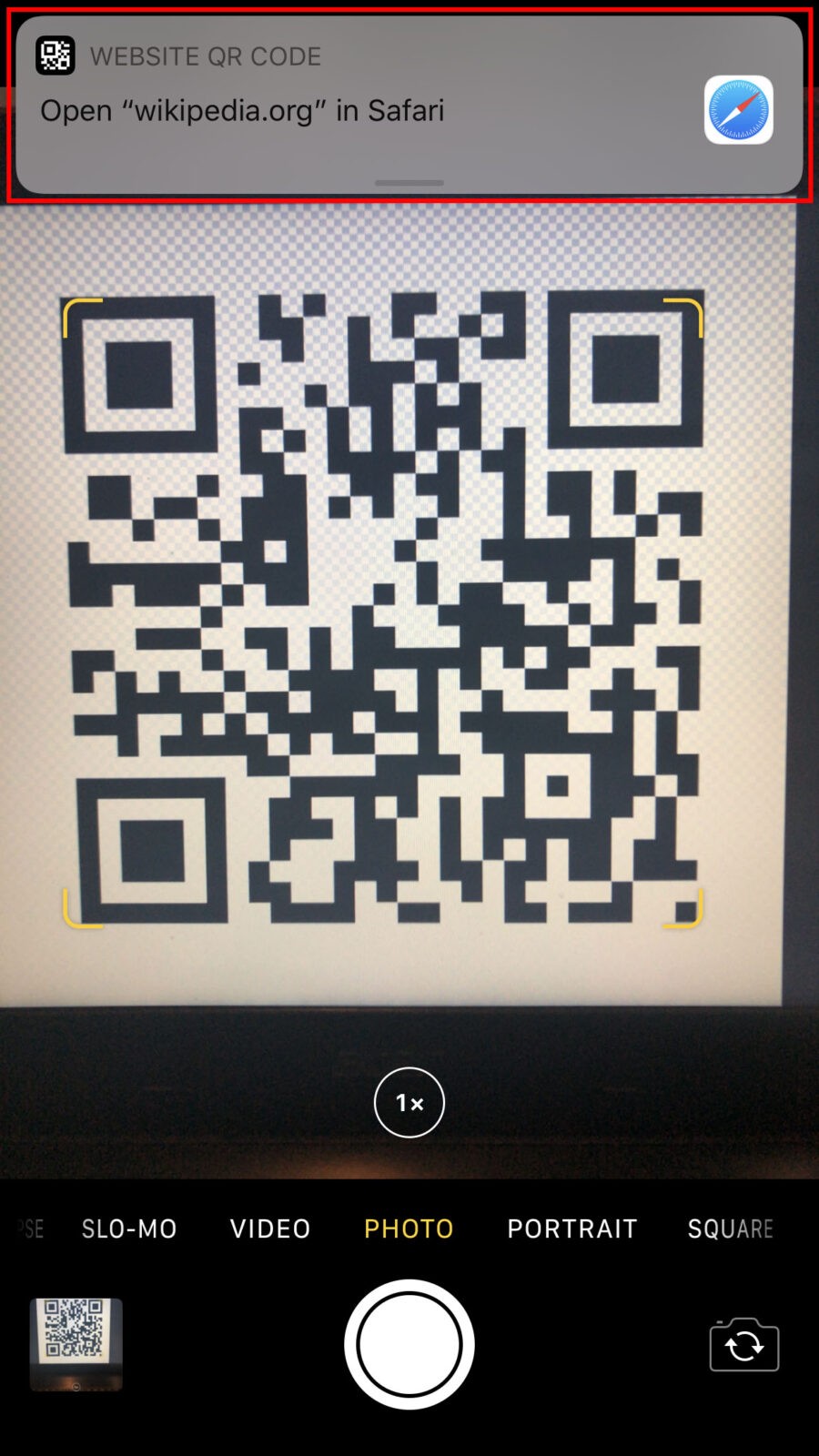Viewport: 819px width, 1456px height.
Task: Tap the Safari icon in the notification
Action: click(738, 109)
